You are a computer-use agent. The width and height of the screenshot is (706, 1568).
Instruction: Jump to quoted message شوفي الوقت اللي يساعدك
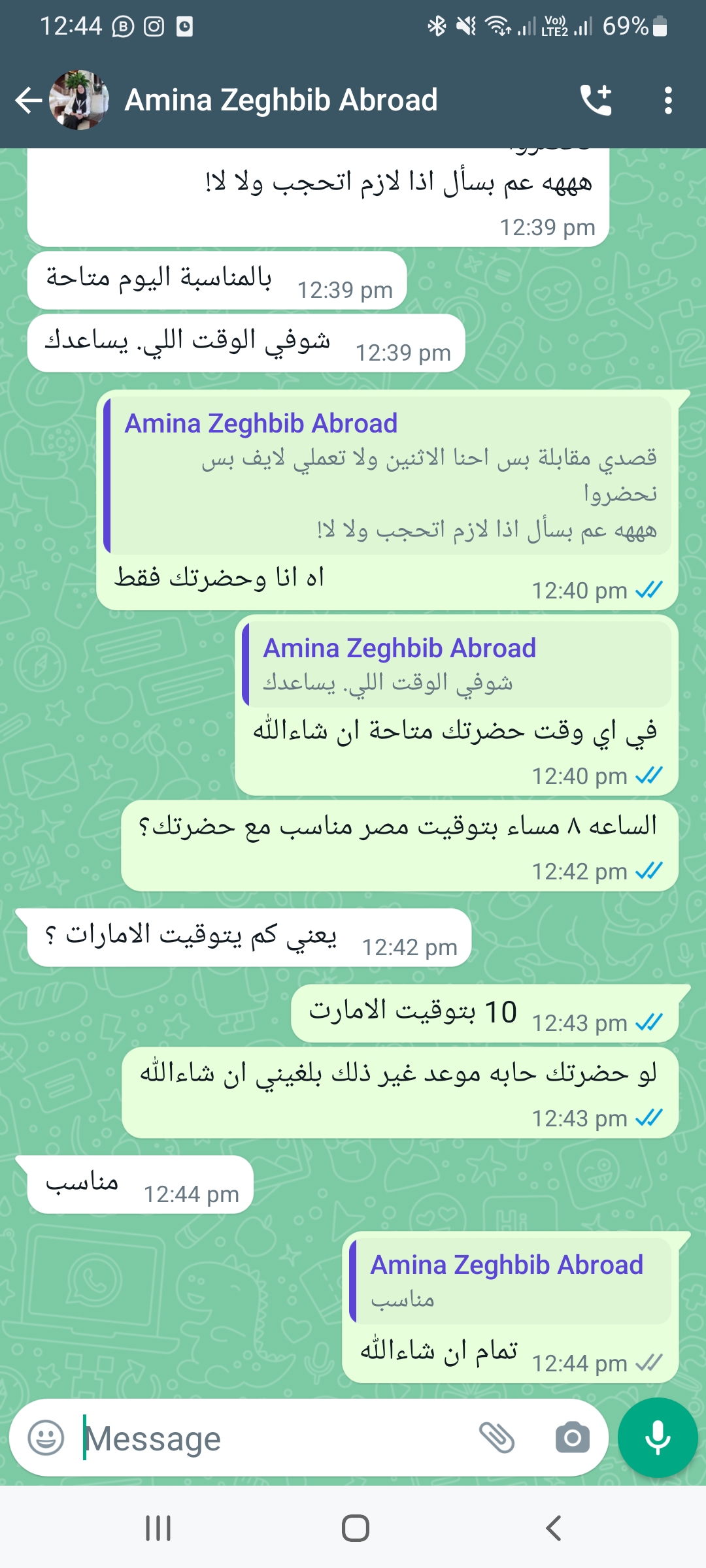point(457,664)
